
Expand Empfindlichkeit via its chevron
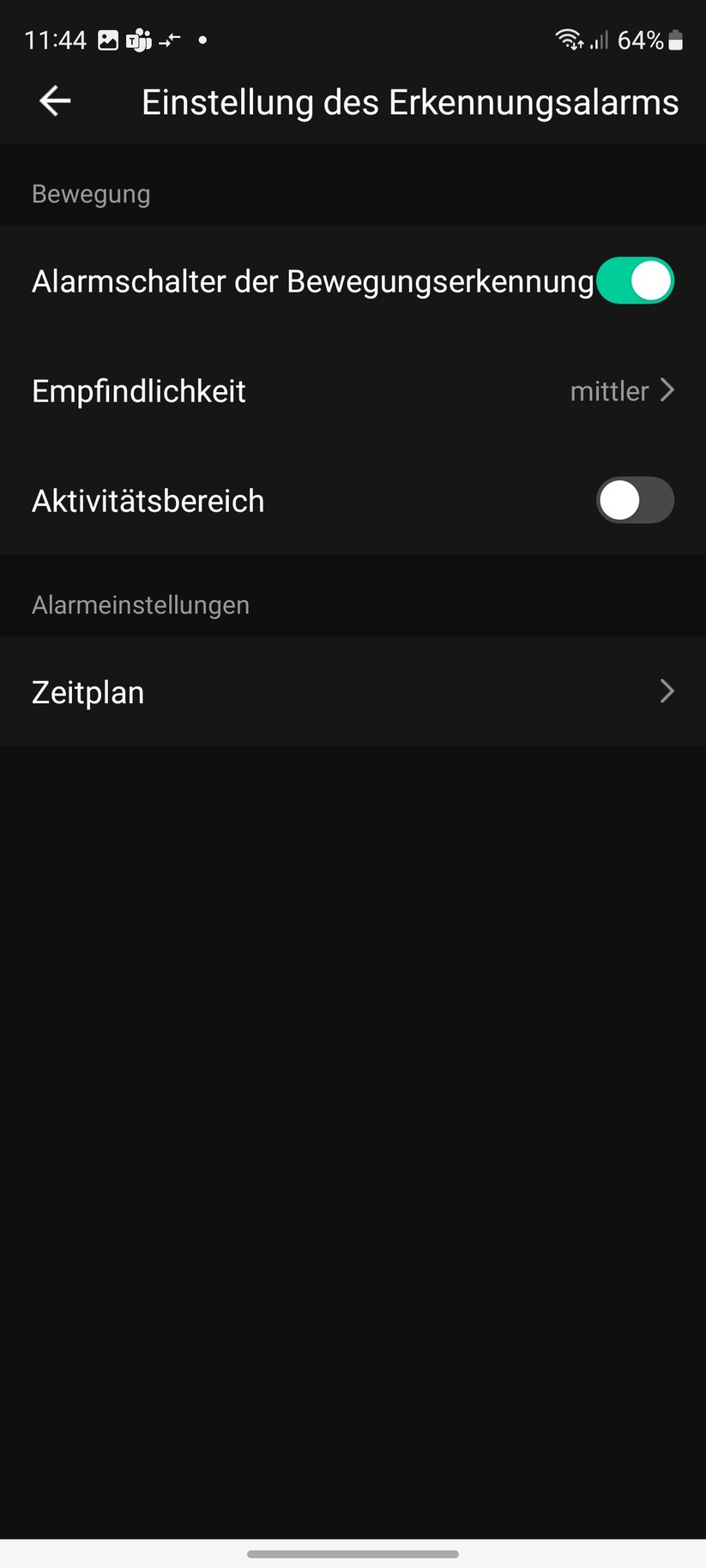(x=667, y=390)
